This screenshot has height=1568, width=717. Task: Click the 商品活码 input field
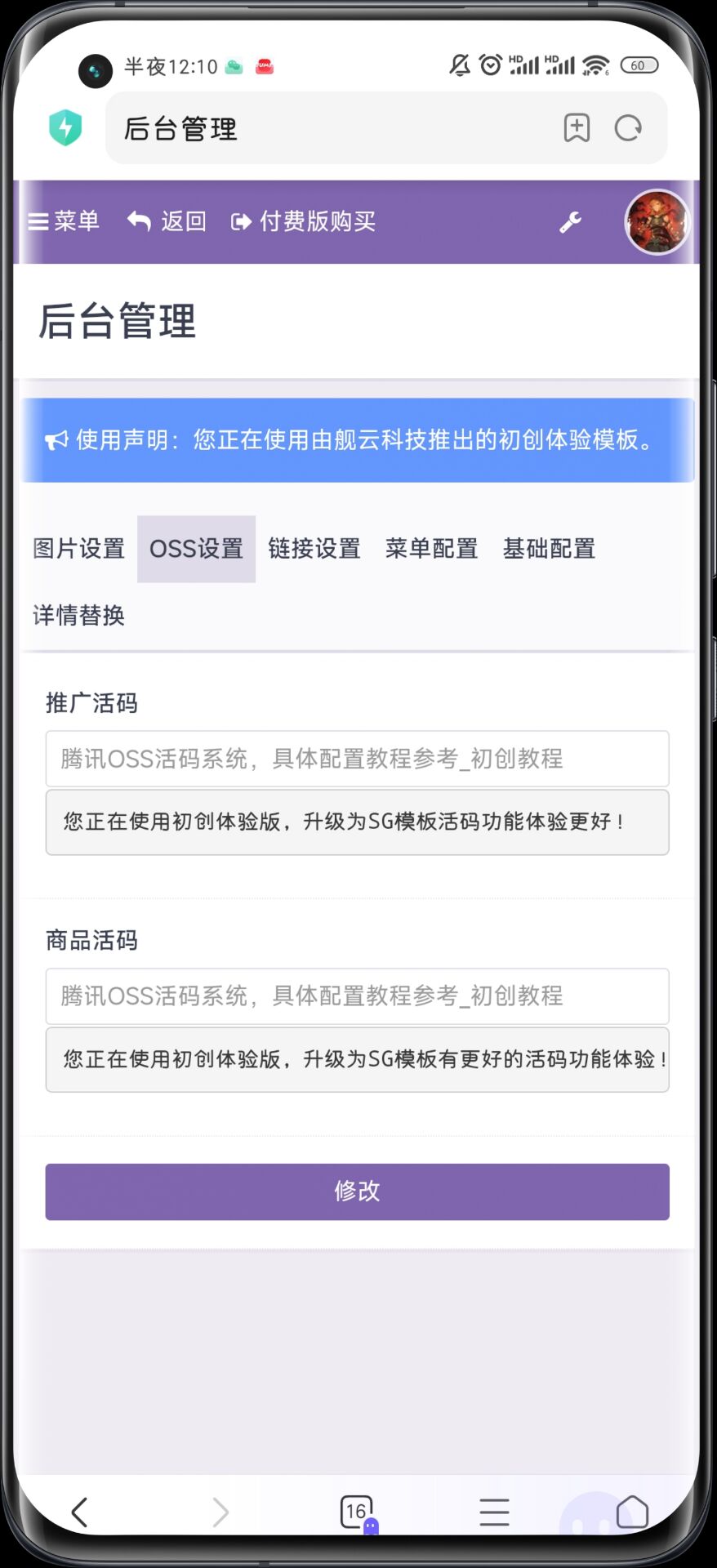pyautogui.click(x=357, y=996)
